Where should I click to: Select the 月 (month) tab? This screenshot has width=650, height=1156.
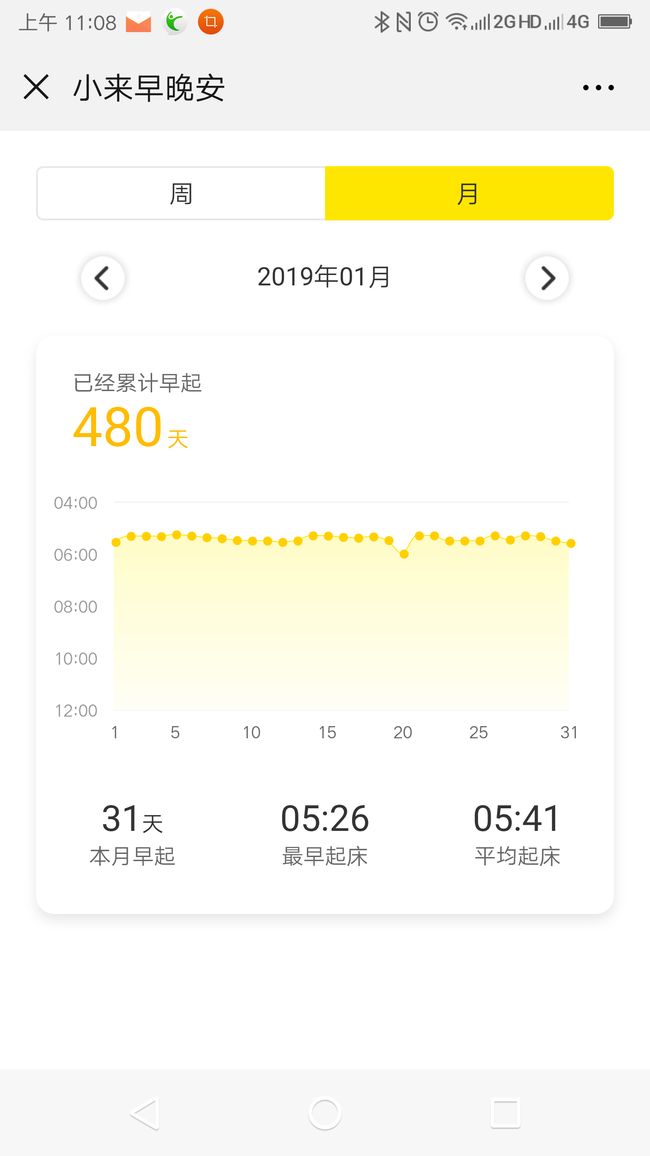469,193
